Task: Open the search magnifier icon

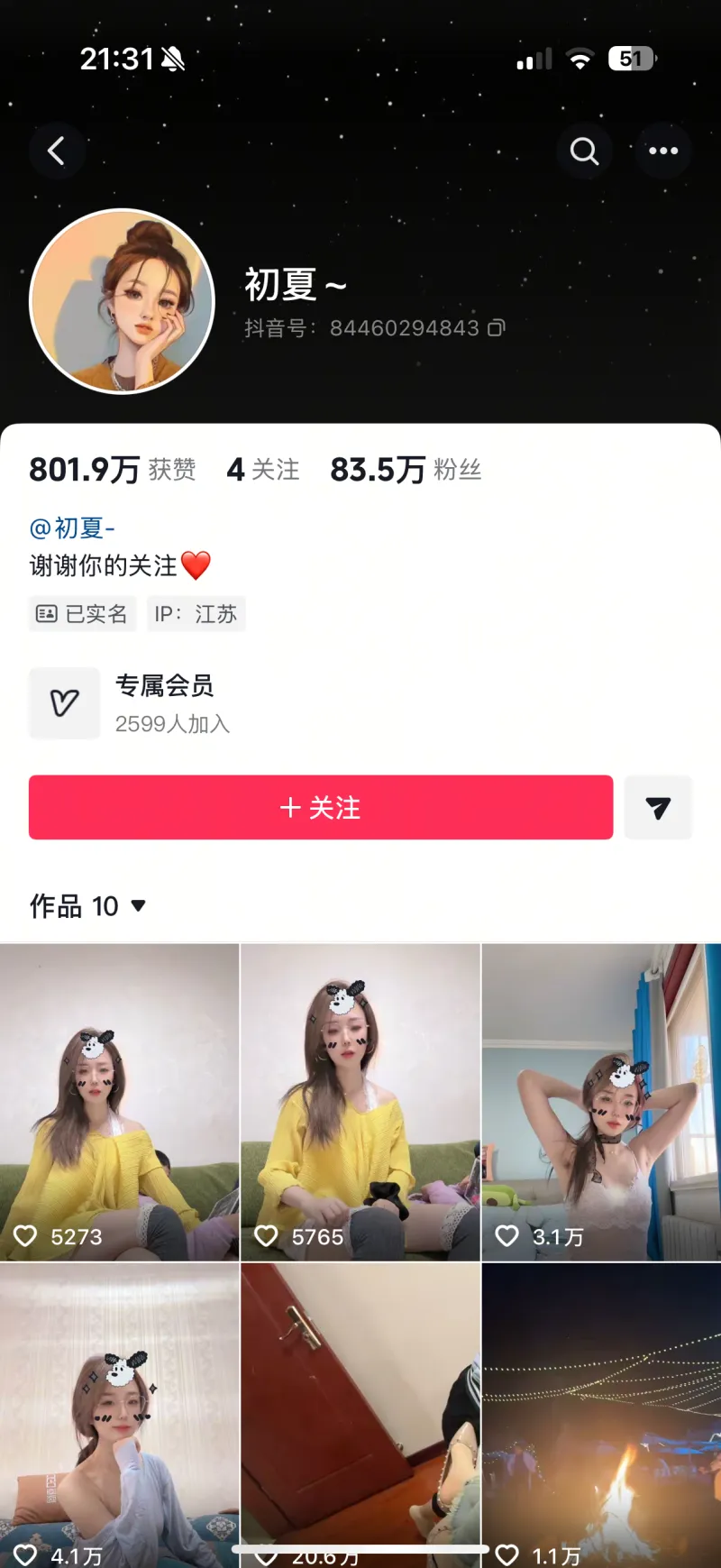Action: coord(584,151)
